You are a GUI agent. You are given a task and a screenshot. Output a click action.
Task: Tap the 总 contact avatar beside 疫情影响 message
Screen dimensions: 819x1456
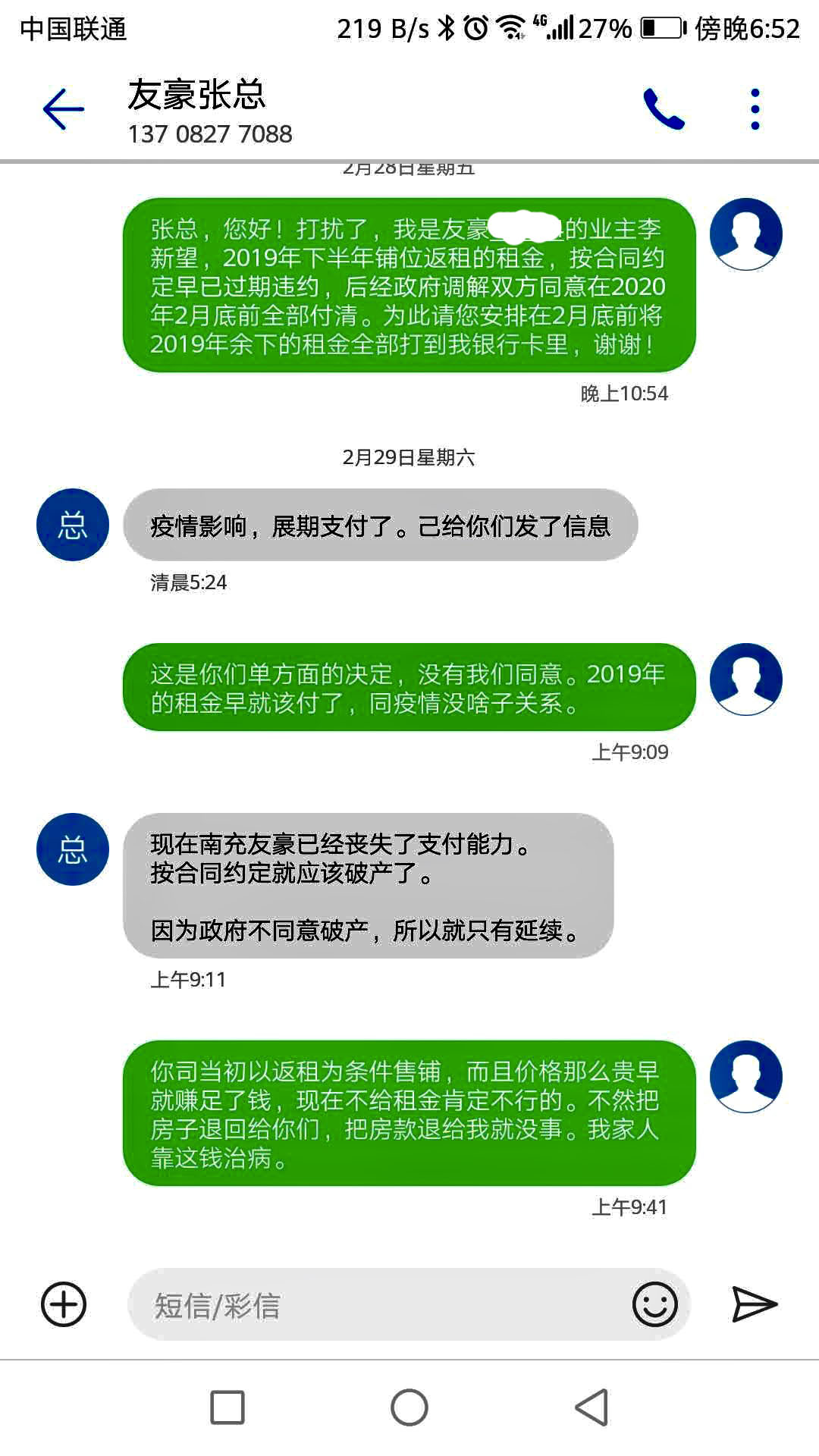point(73,525)
